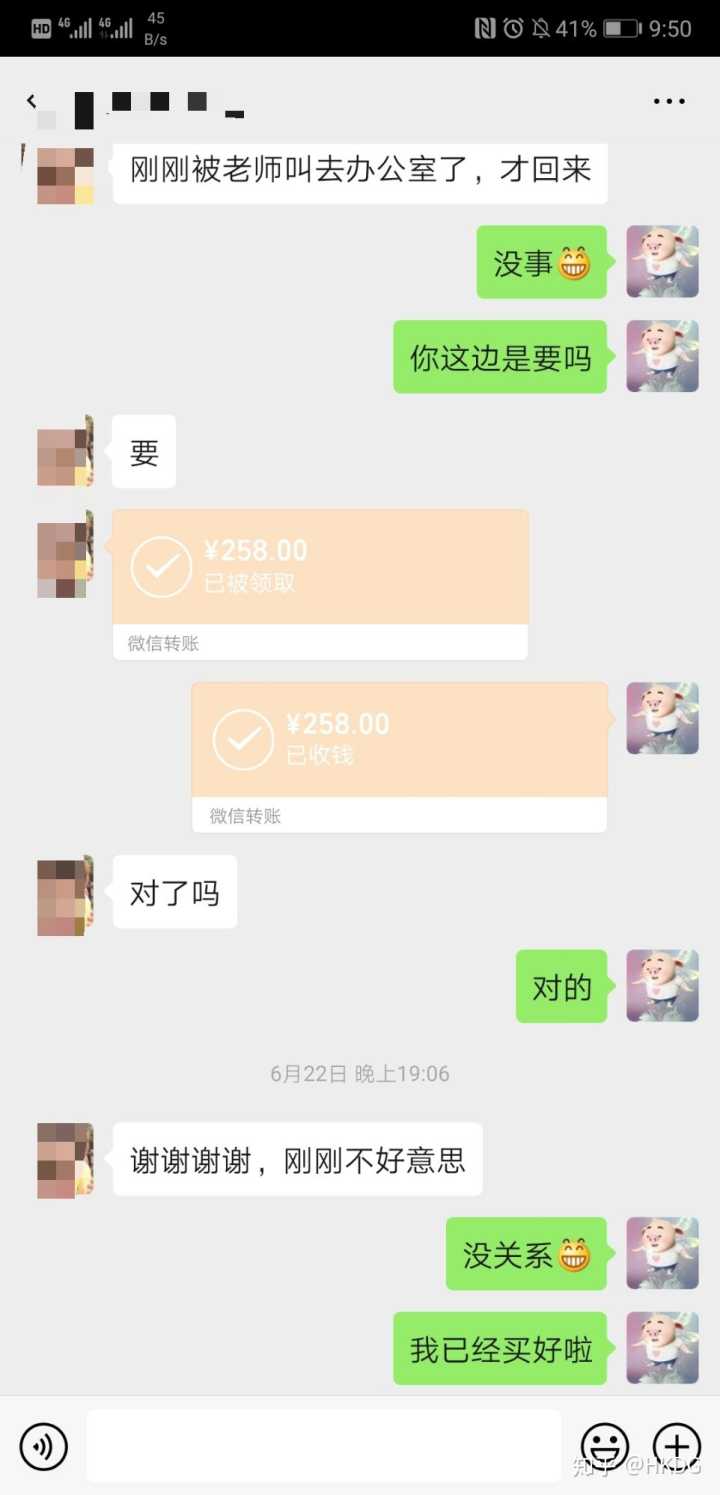Viewport: 720px width, 1495px height.
Task: Open the ¥258.00 transfer marked 已收钱
Action: coord(399,756)
